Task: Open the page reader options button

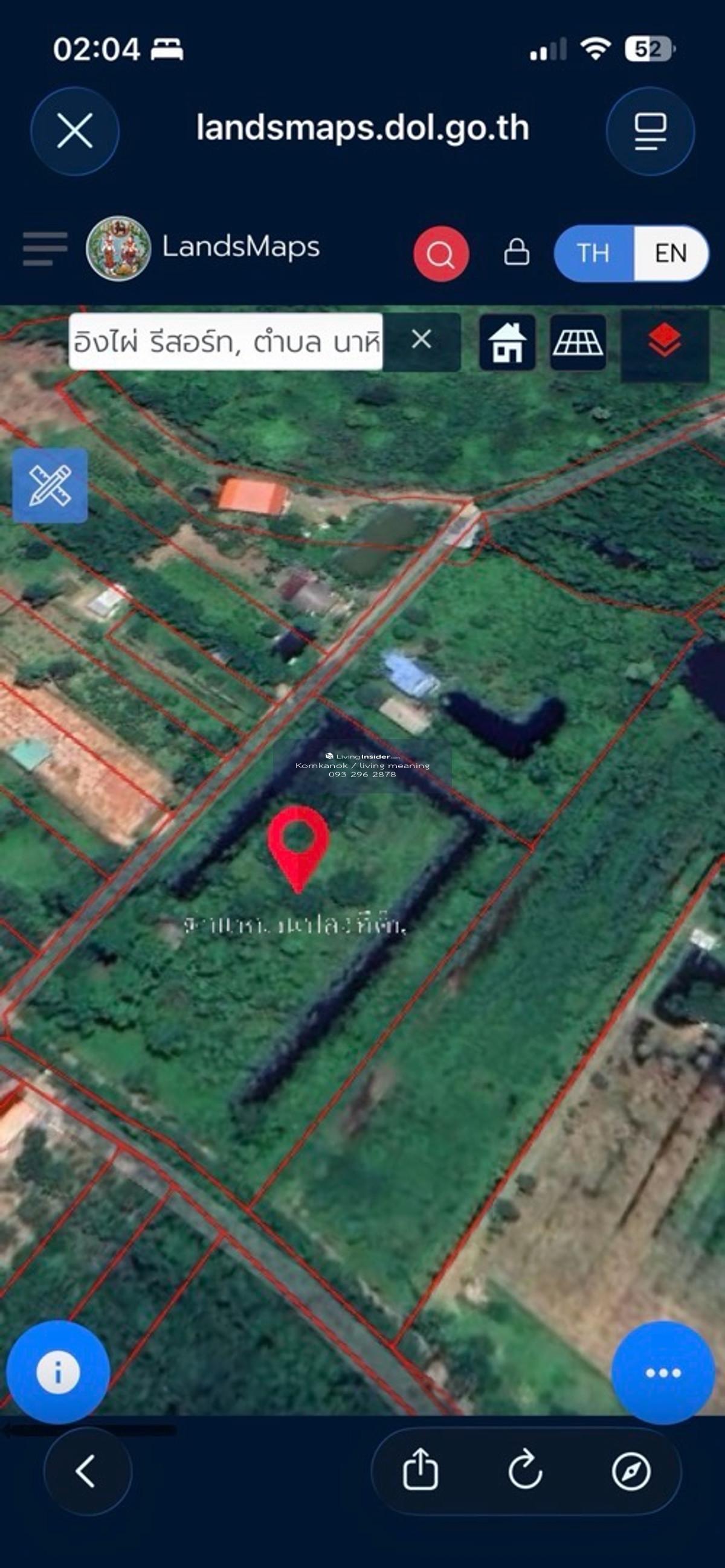Action: (649, 131)
